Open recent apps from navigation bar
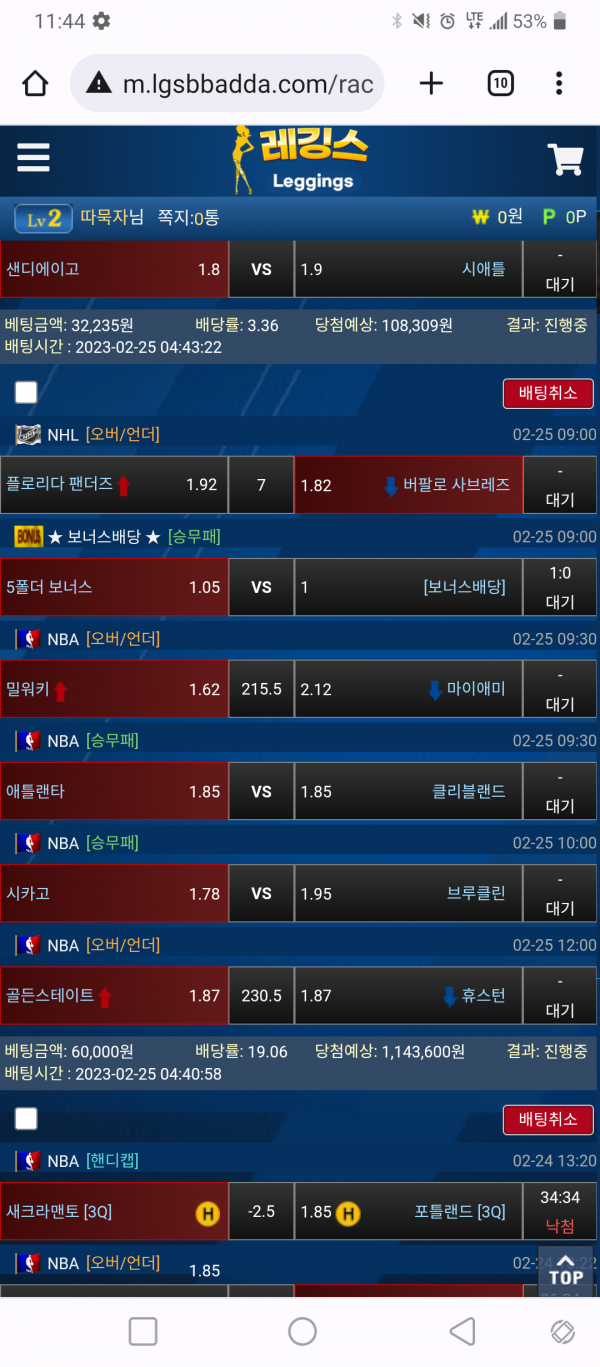The width and height of the screenshot is (600, 1367). (x=143, y=1331)
